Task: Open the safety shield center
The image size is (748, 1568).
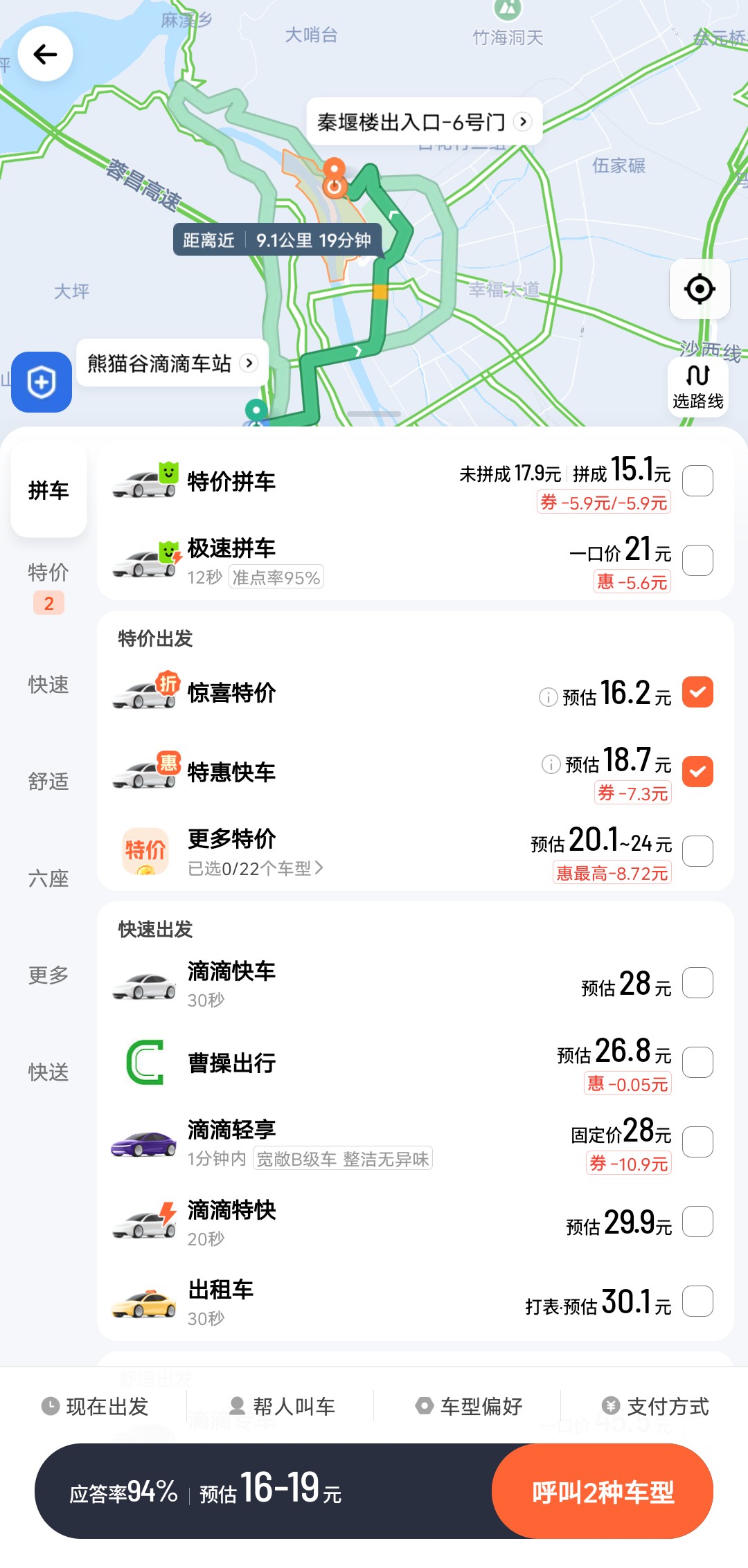Action: tap(42, 382)
